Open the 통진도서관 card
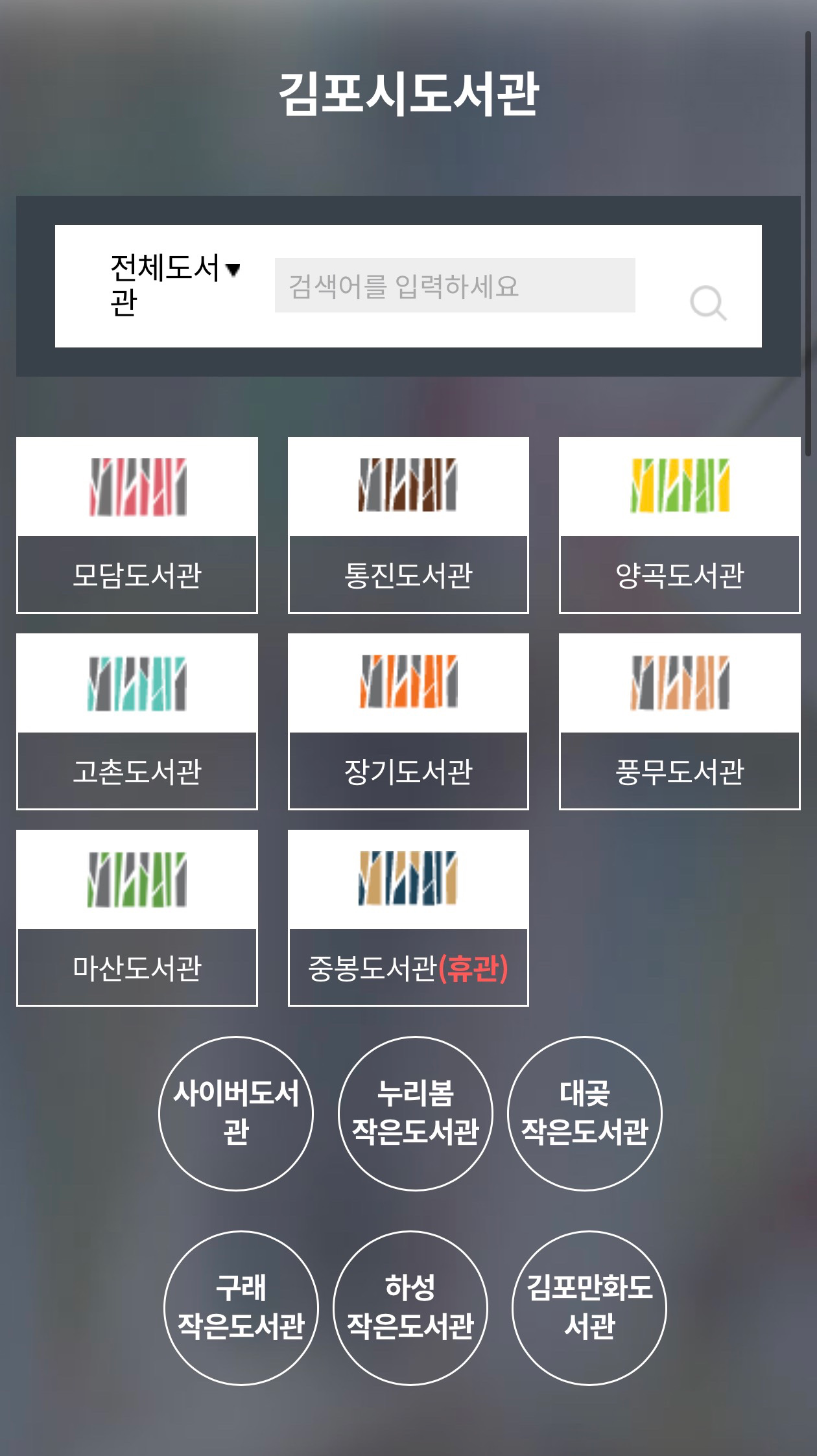Screen dimensions: 817x1456 point(408,525)
